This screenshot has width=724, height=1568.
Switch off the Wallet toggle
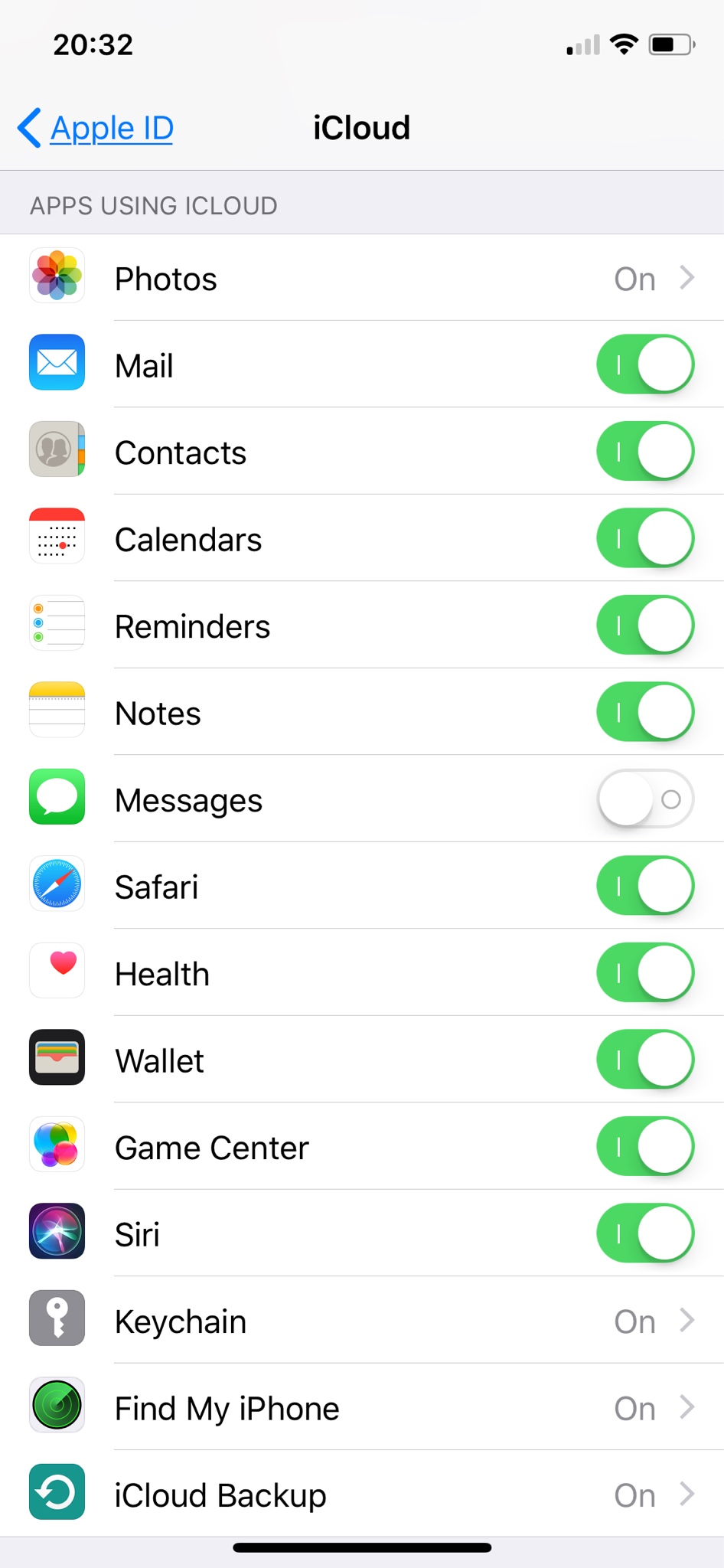point(645,1060)
